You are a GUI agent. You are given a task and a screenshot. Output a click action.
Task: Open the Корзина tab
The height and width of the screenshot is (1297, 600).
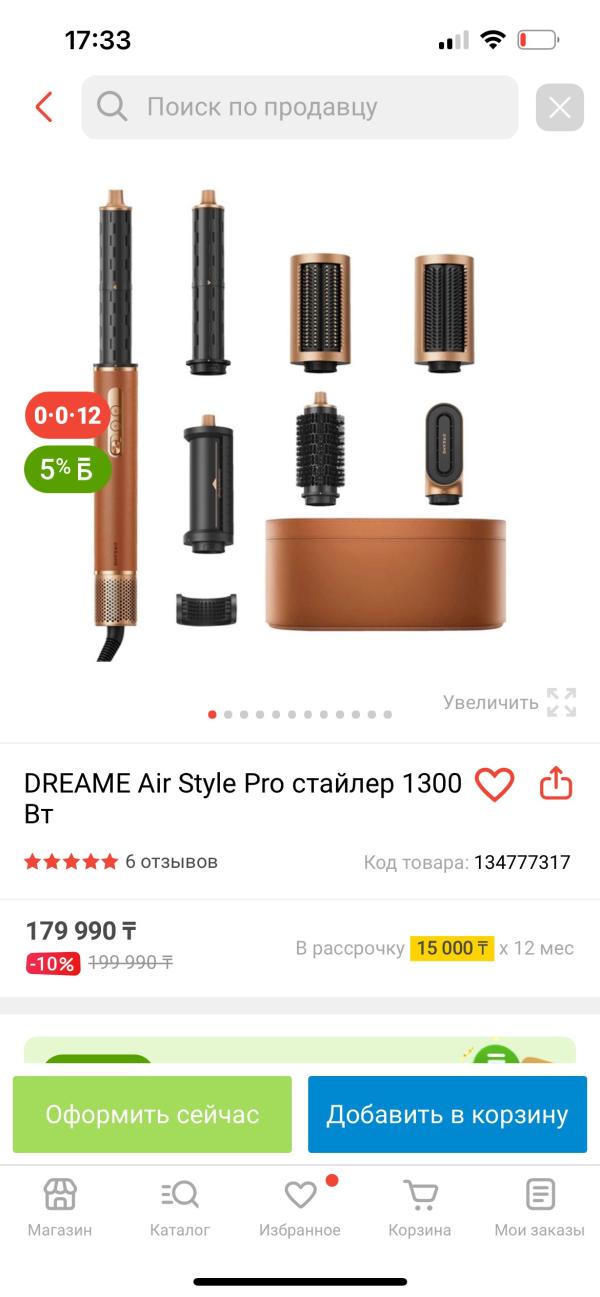[x=420, y=1207]
